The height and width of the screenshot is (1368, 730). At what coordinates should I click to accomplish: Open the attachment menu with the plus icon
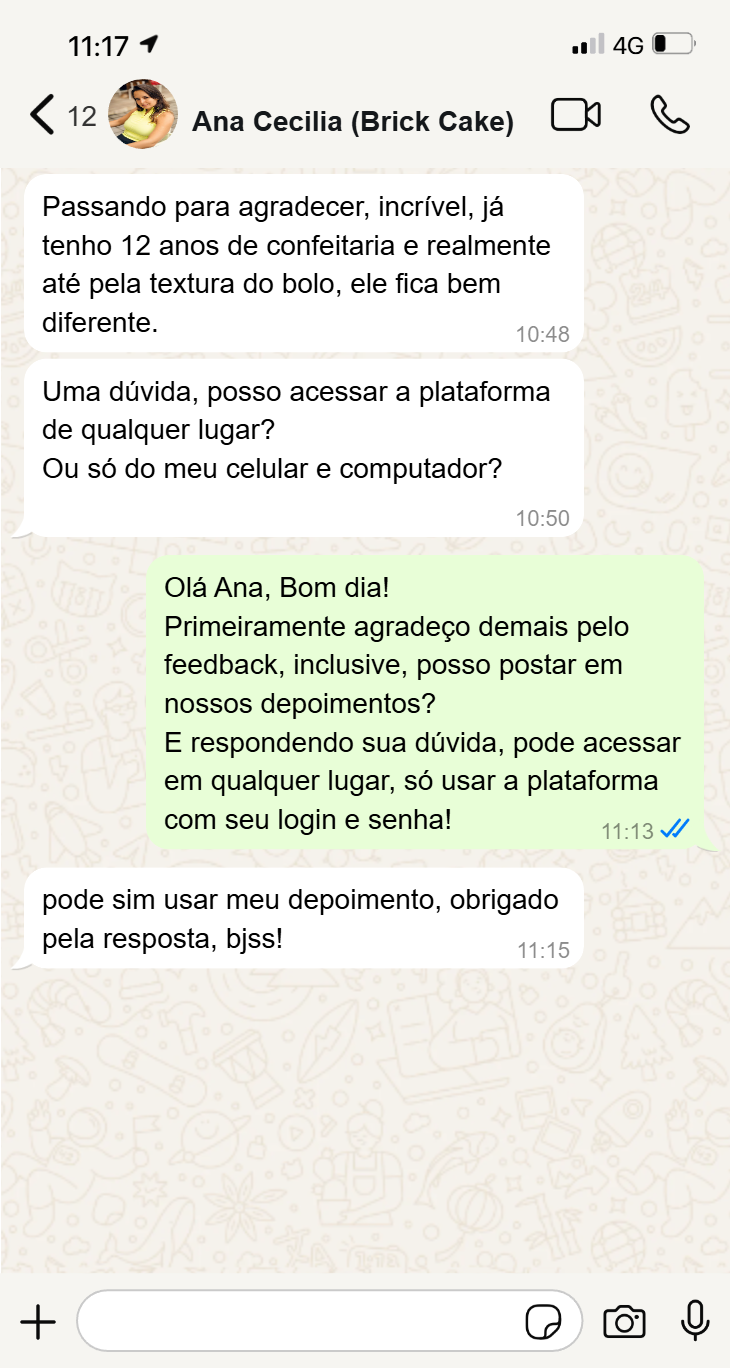(38, 1321)
